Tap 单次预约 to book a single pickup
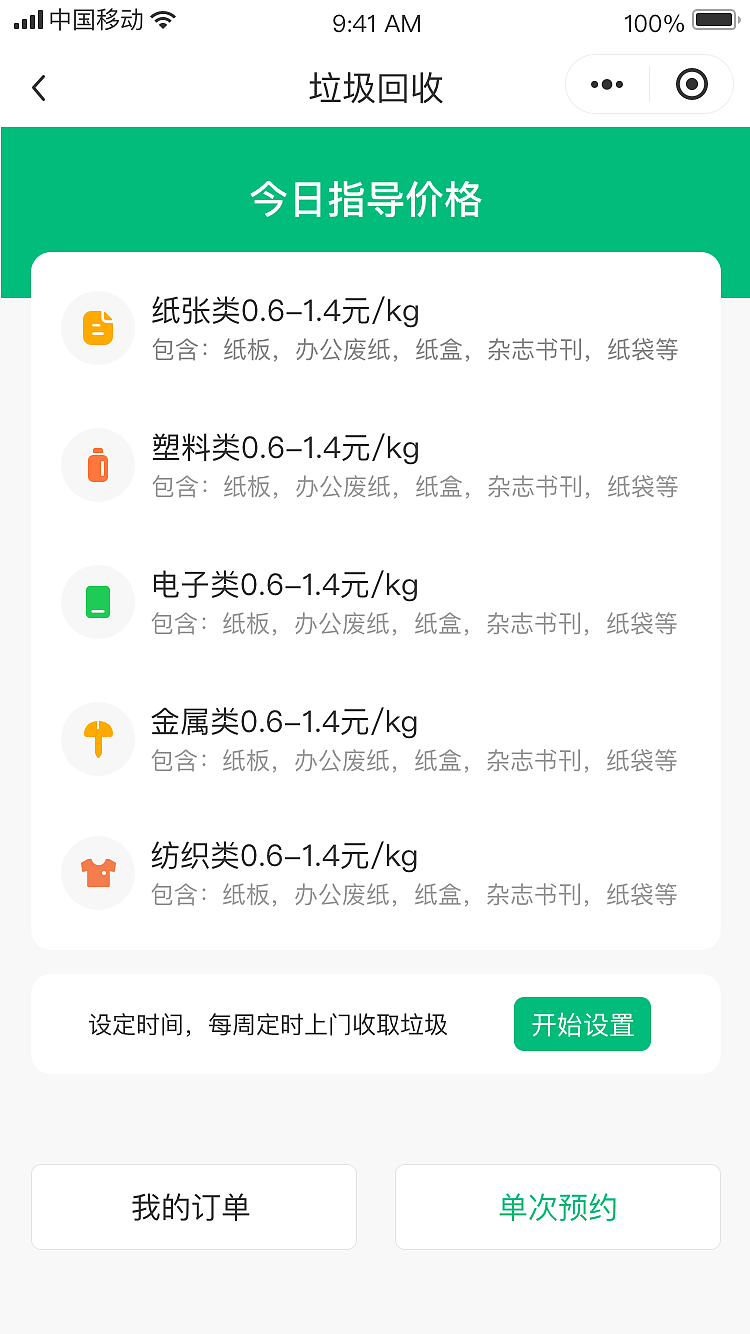750x1334 pixels. tap(557, 1206)
